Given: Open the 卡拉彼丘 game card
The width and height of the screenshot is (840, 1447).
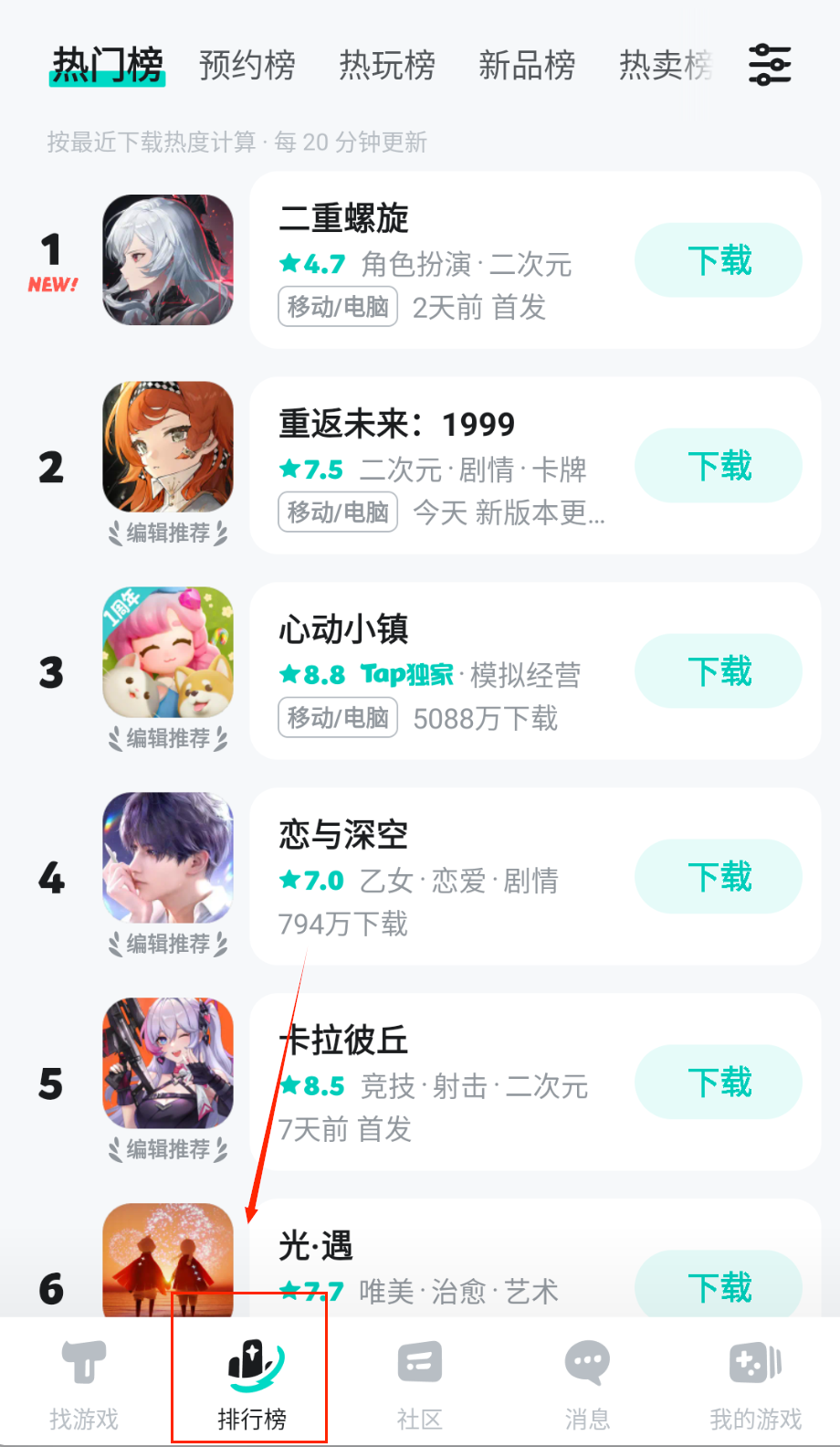Looking at the screenshot, I should [438, 1083].
